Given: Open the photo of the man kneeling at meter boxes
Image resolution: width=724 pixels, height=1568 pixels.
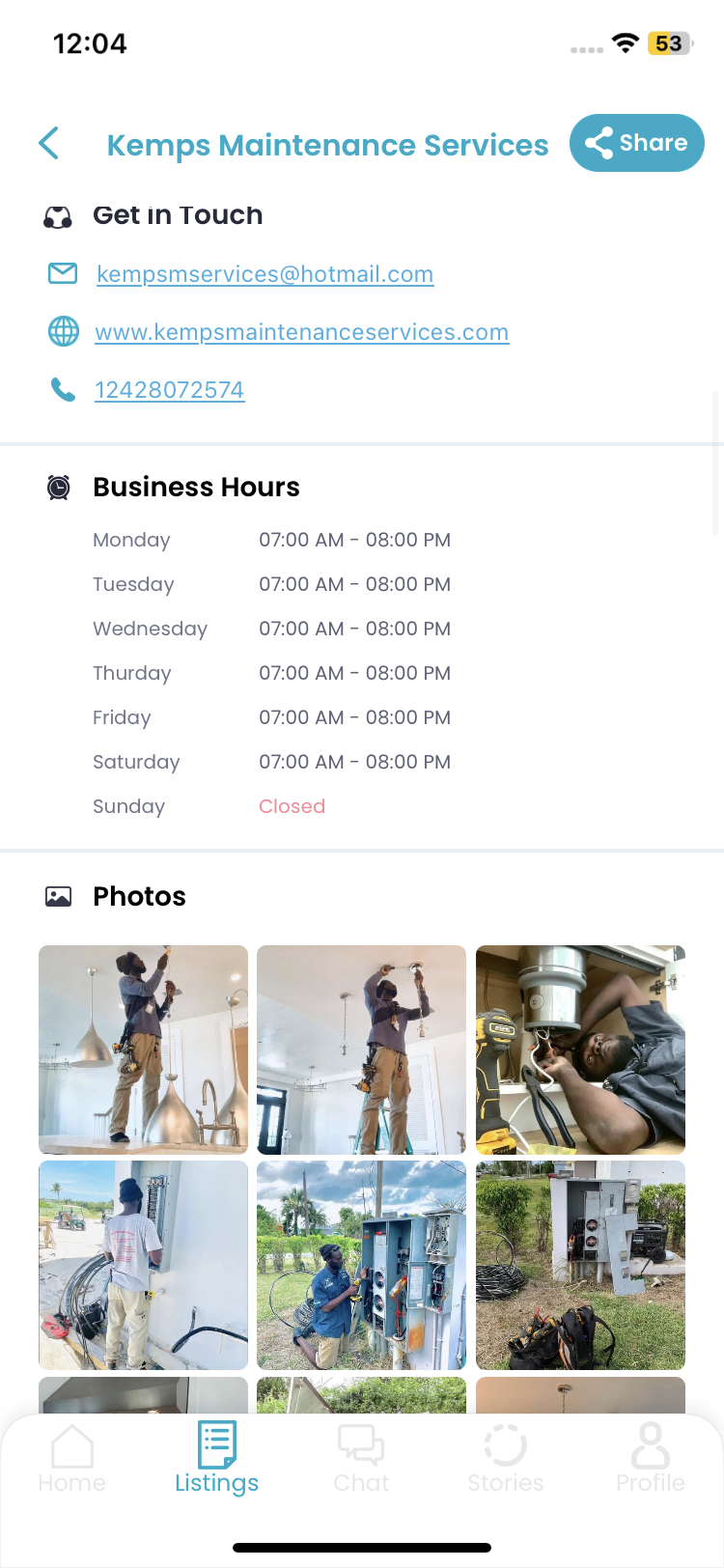Looking at the screenshot, I should pyautogui.click(x=361, y=1265).
